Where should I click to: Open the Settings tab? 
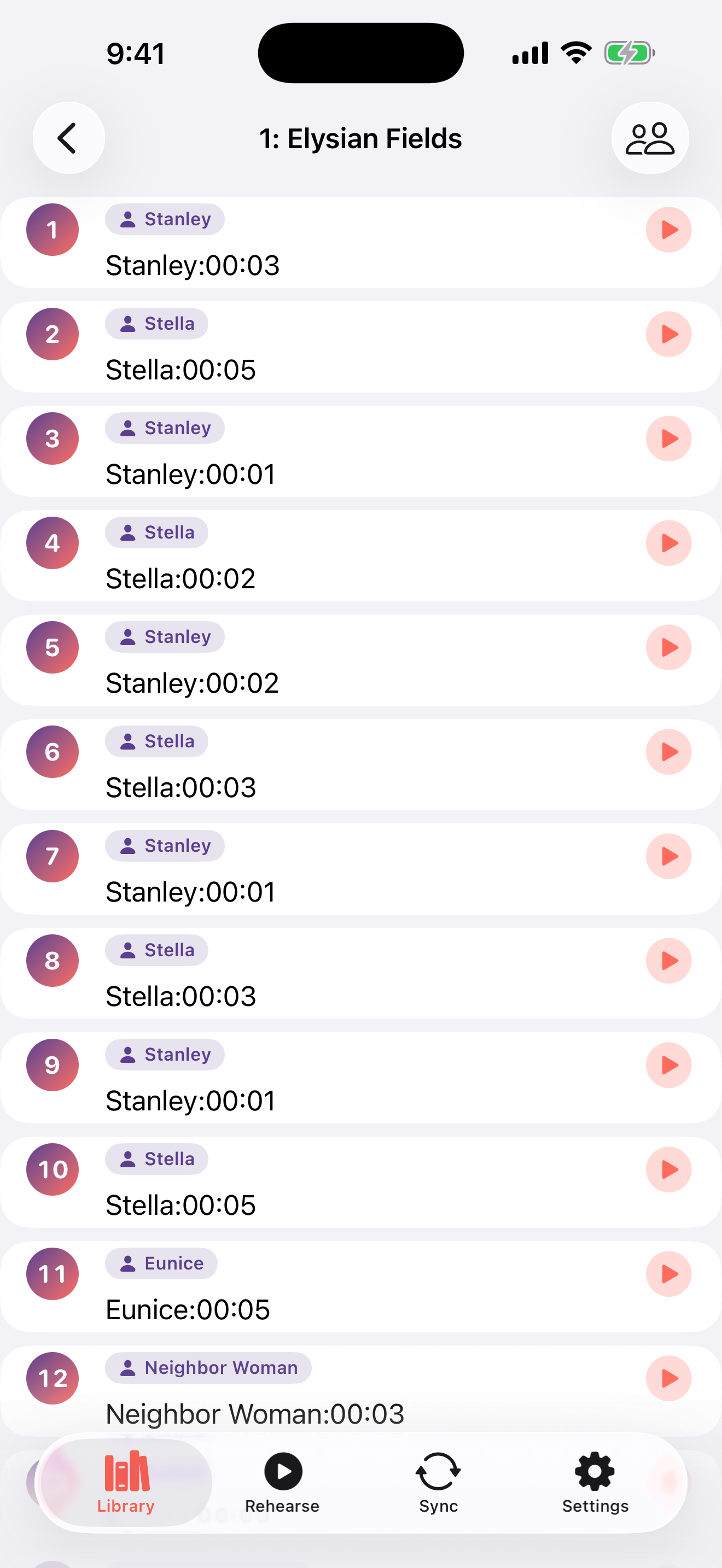(595, 1483)
